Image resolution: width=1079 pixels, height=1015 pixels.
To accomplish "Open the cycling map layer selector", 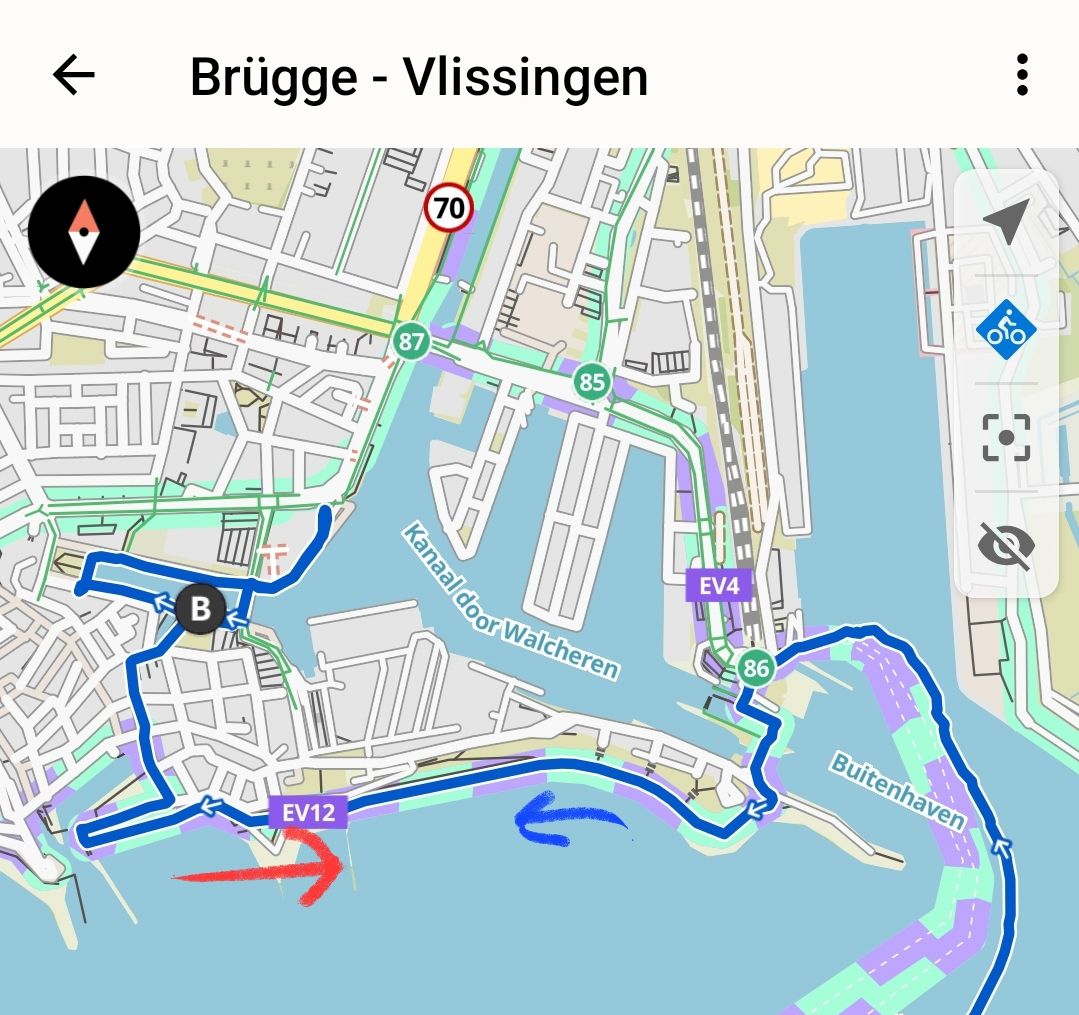I will tap(1006, 329).
